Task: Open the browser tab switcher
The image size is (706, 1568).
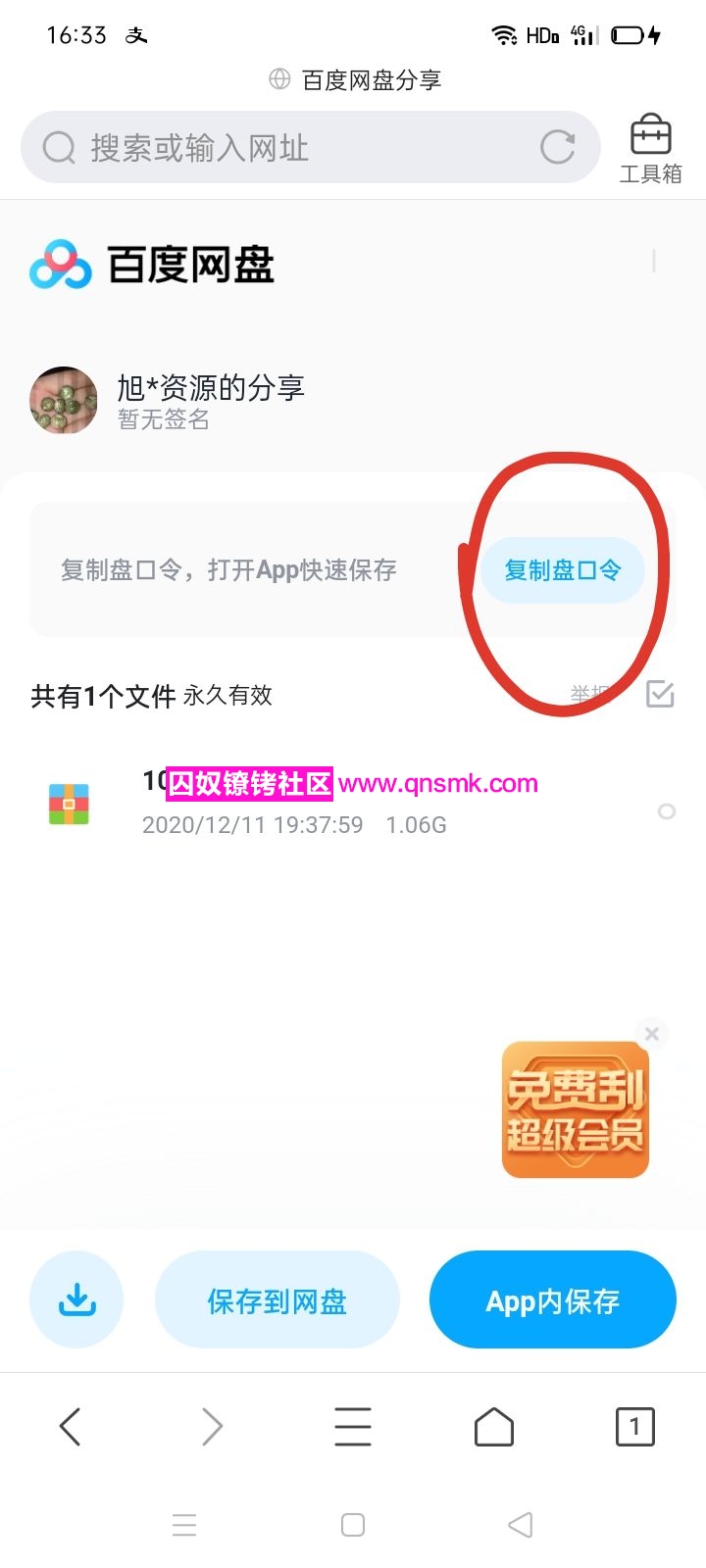Action: [x=634, y=1427]
